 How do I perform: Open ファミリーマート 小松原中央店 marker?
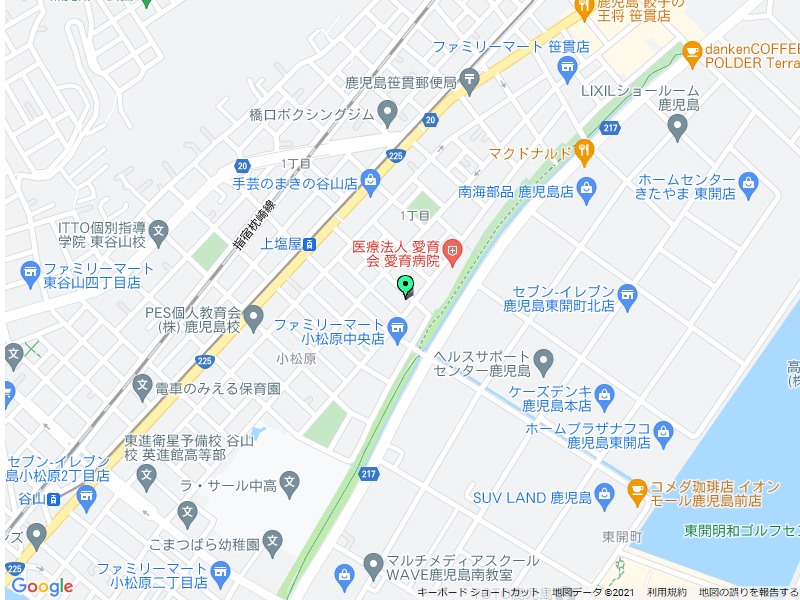398,326
